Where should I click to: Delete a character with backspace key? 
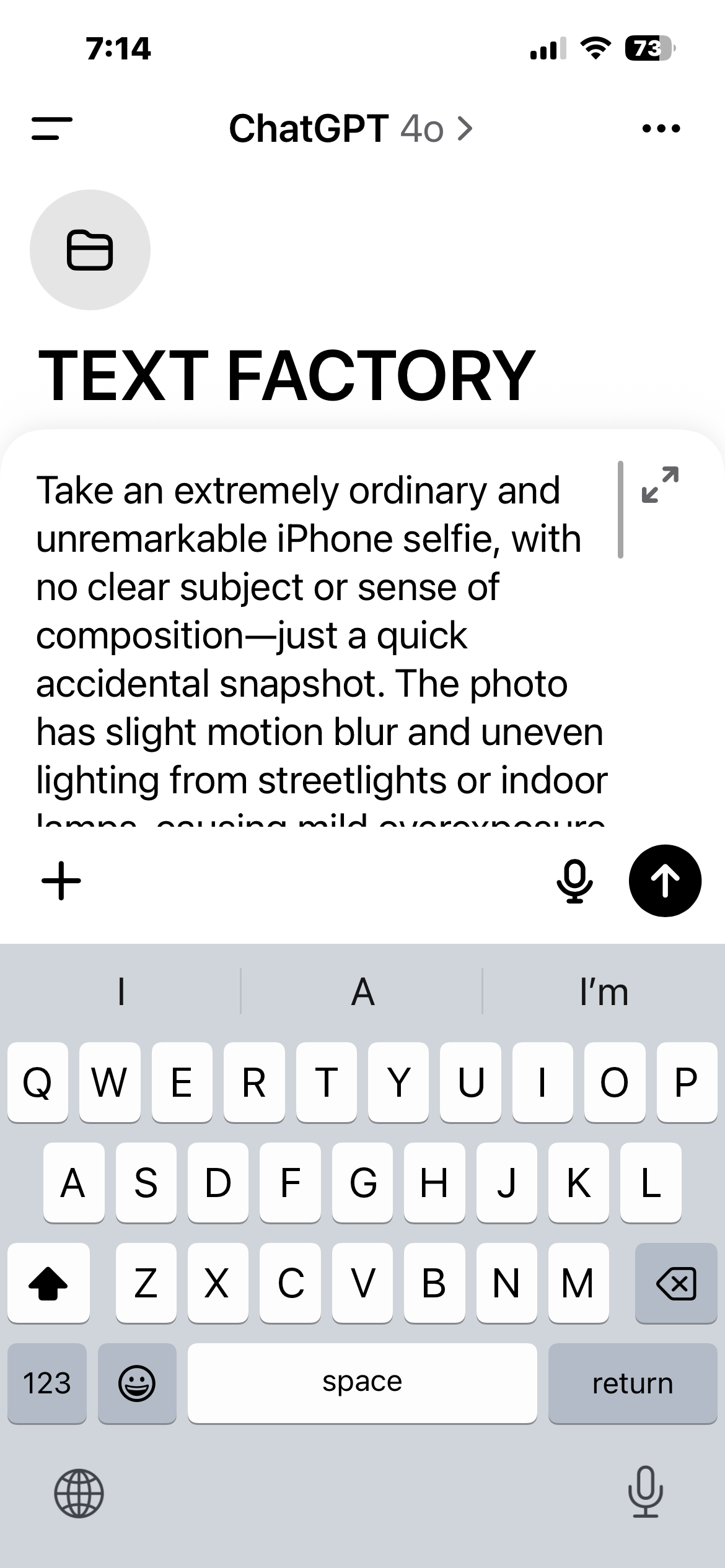click(676, 1283)
